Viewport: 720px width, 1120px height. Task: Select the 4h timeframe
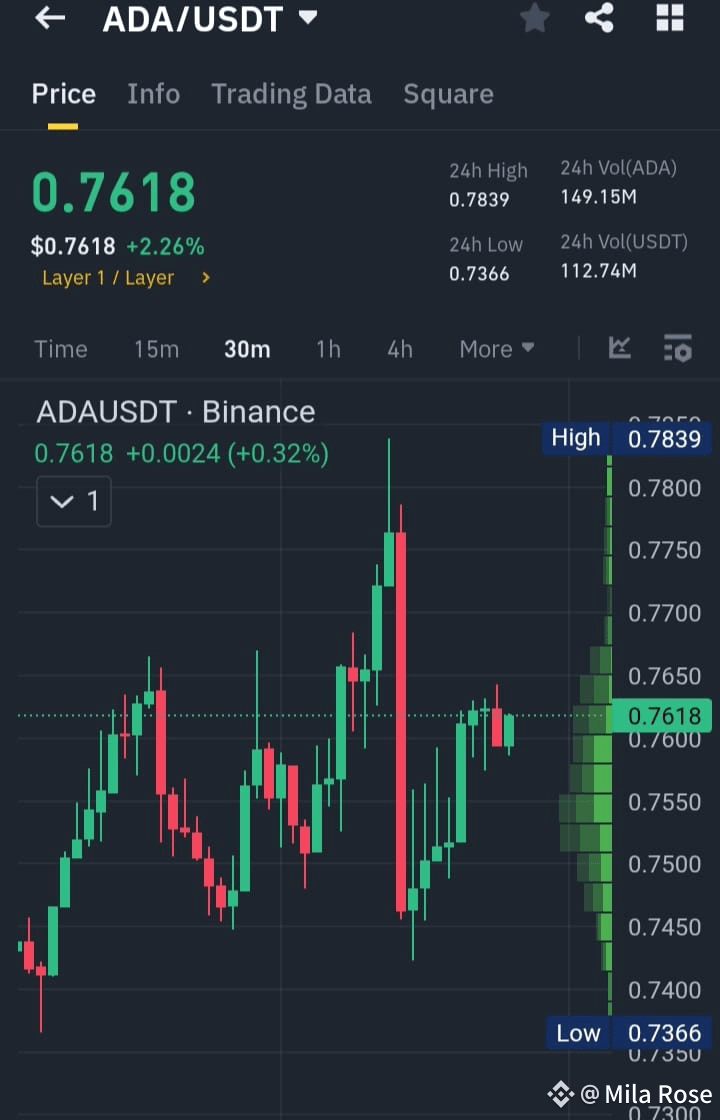400,349
